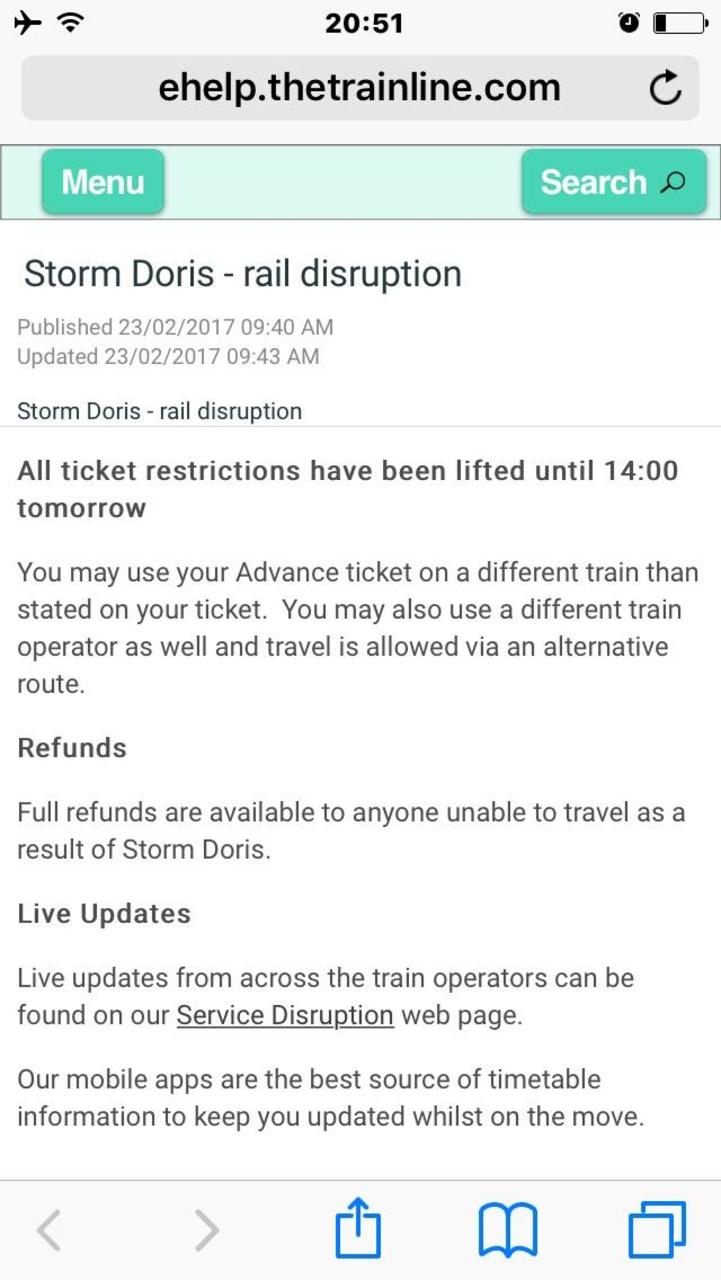Go forward to the next page
The image size is (721, 1280).
click(x=206, y=1229)
